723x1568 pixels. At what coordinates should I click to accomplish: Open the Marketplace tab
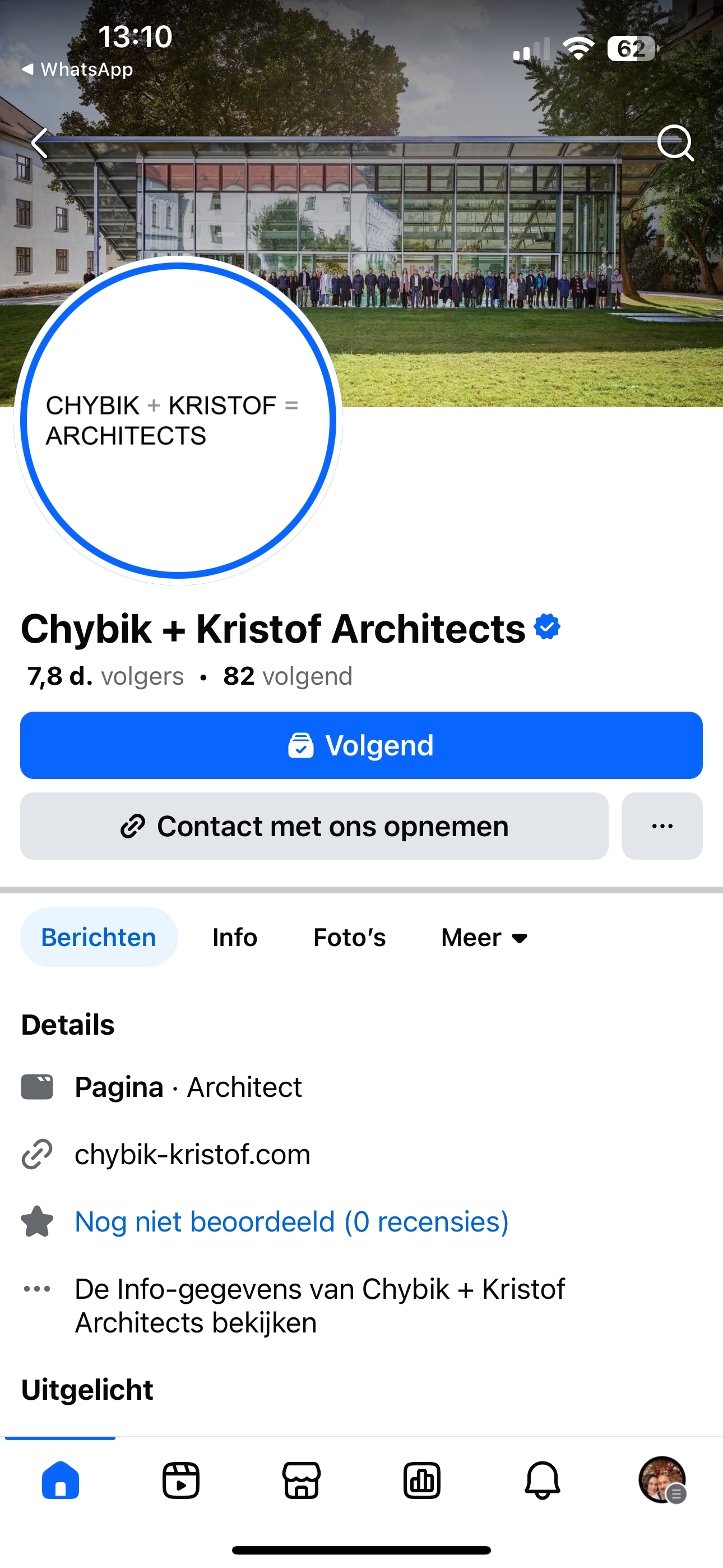coord(302,1481)
